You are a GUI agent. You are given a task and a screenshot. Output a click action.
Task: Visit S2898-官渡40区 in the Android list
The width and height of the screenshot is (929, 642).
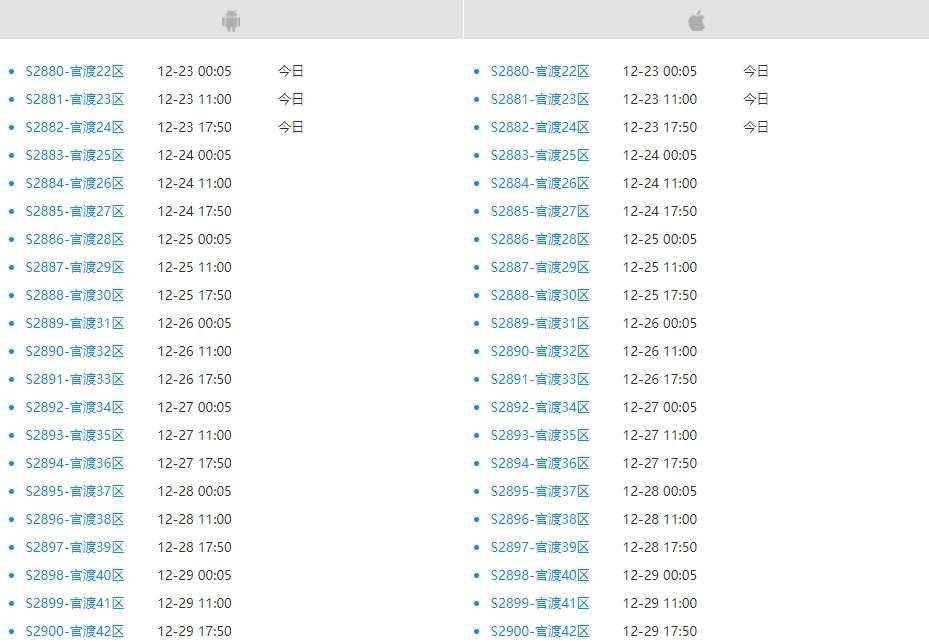pyautogui.click(x=75, y=575)
